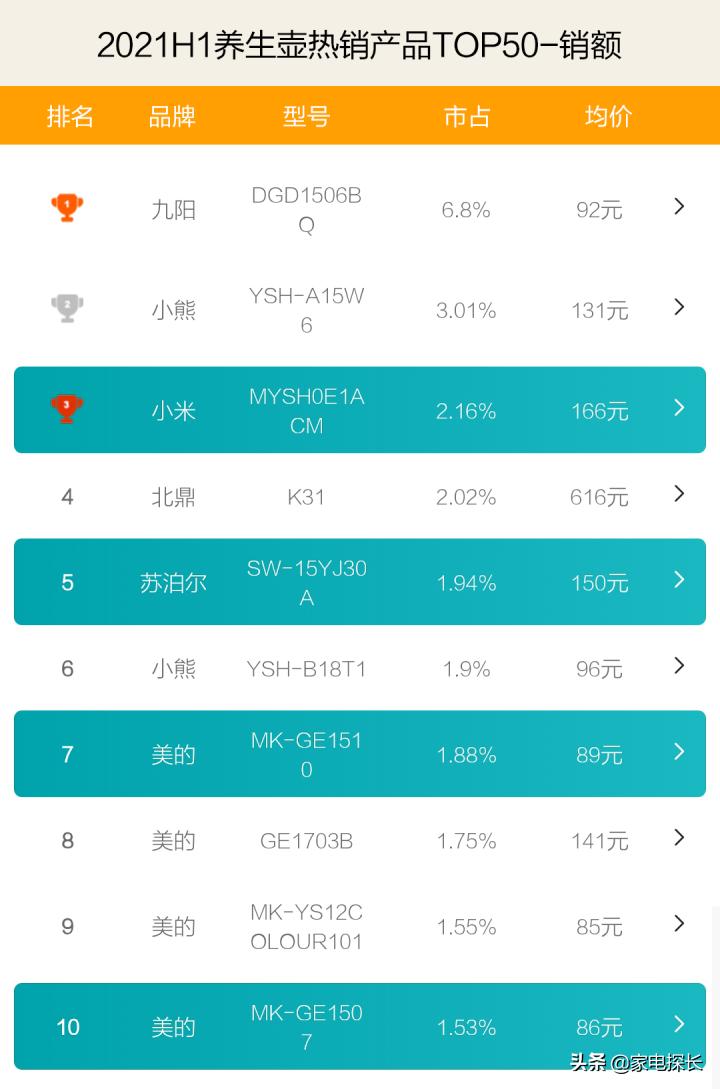This screenshot has height=1089, width=720.
Task: Expand the 九阳 DGD1506BQ row chevron
Action: point(679,209)
